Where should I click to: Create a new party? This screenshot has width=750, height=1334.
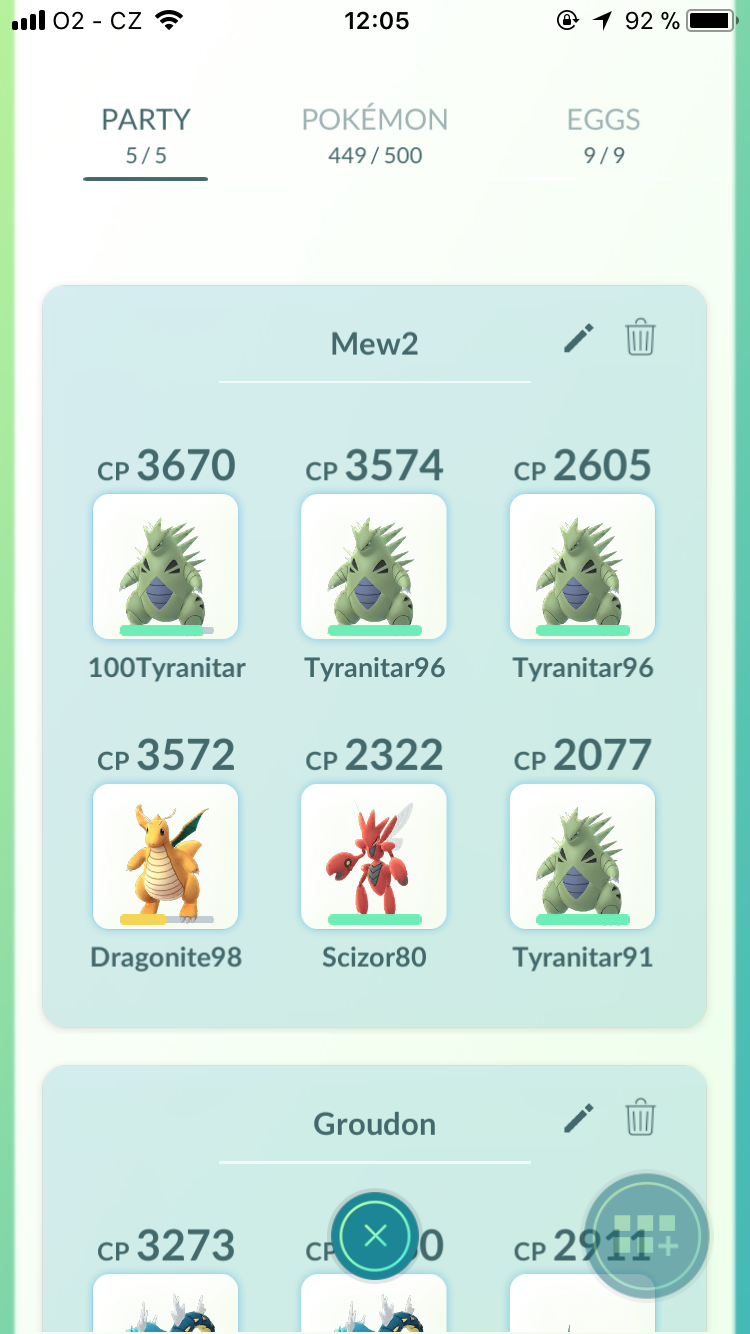click(646, 1237)
